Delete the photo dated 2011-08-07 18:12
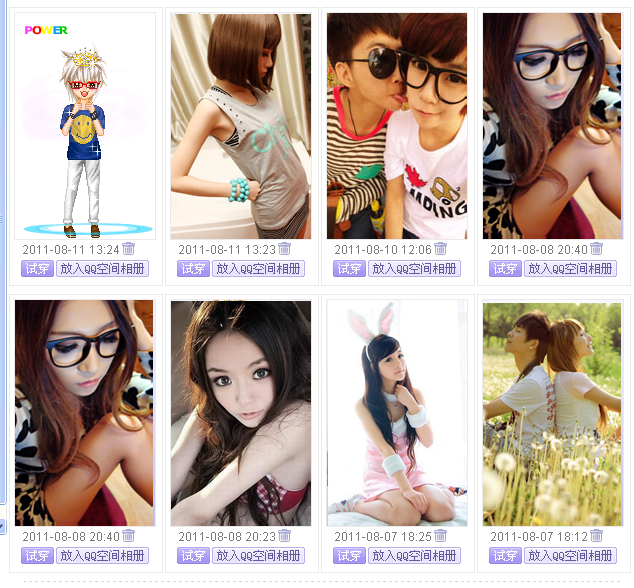634x588 pixels. [596, 536]
